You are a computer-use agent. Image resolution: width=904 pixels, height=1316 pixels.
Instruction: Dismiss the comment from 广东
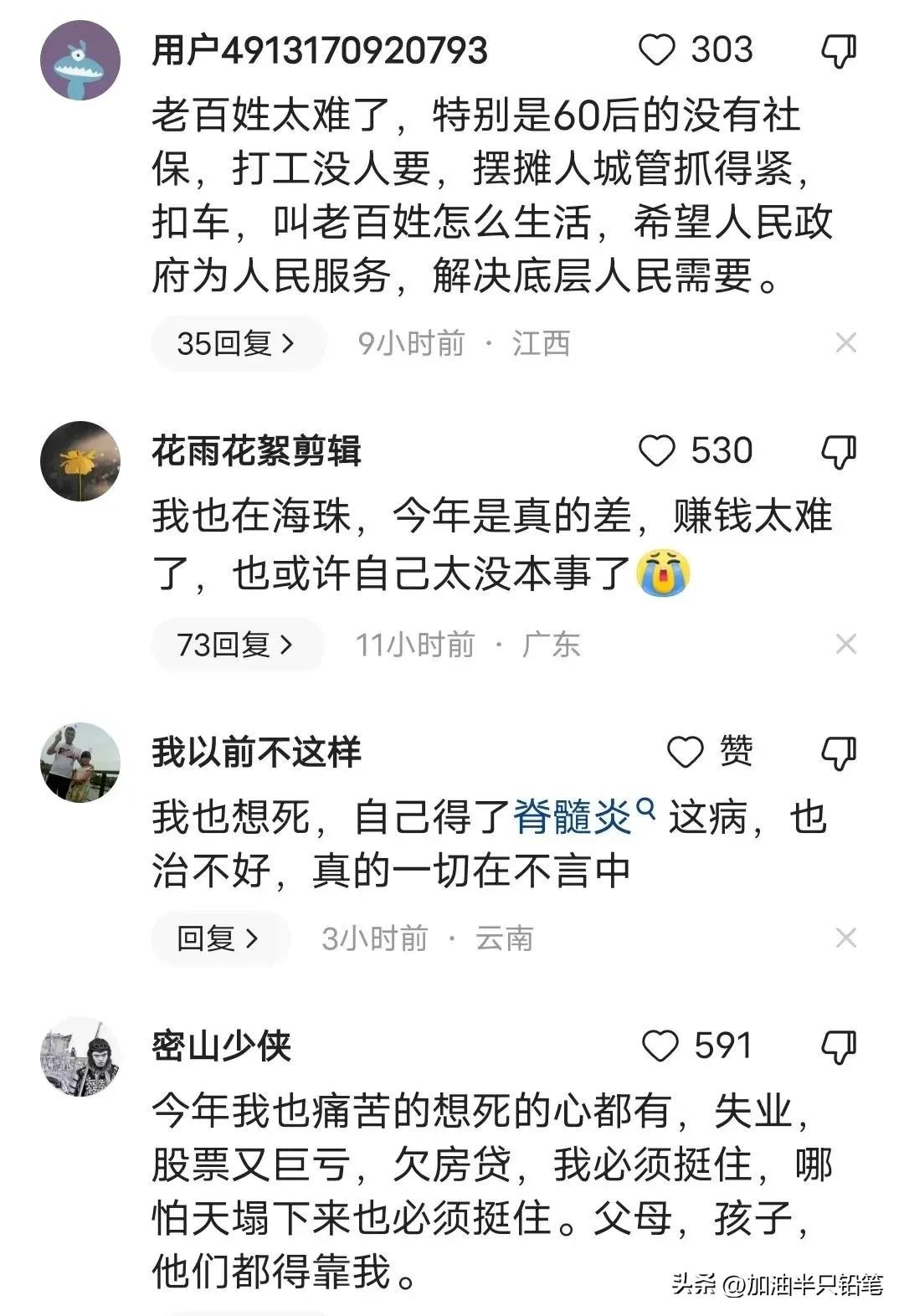(845, 645)
